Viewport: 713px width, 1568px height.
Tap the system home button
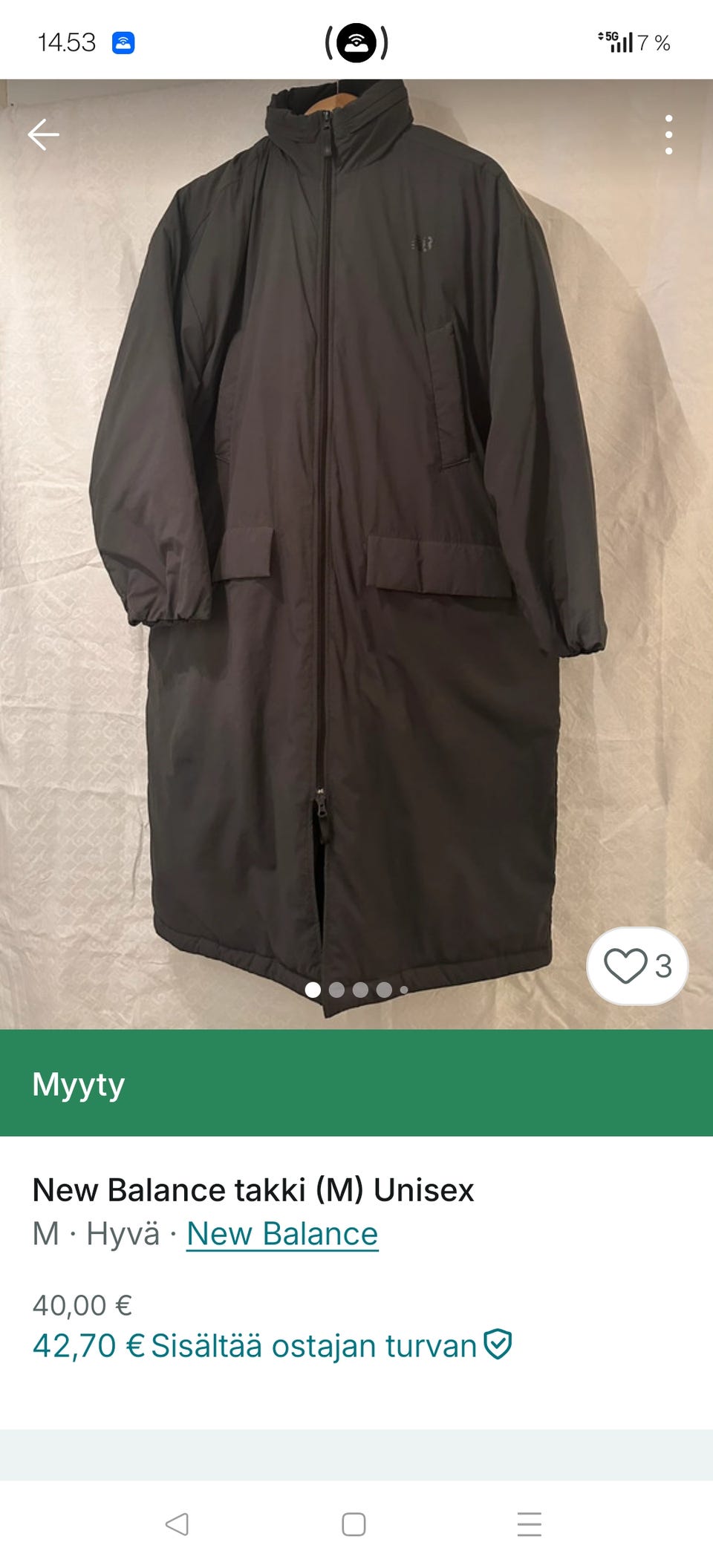[354, 1524]
